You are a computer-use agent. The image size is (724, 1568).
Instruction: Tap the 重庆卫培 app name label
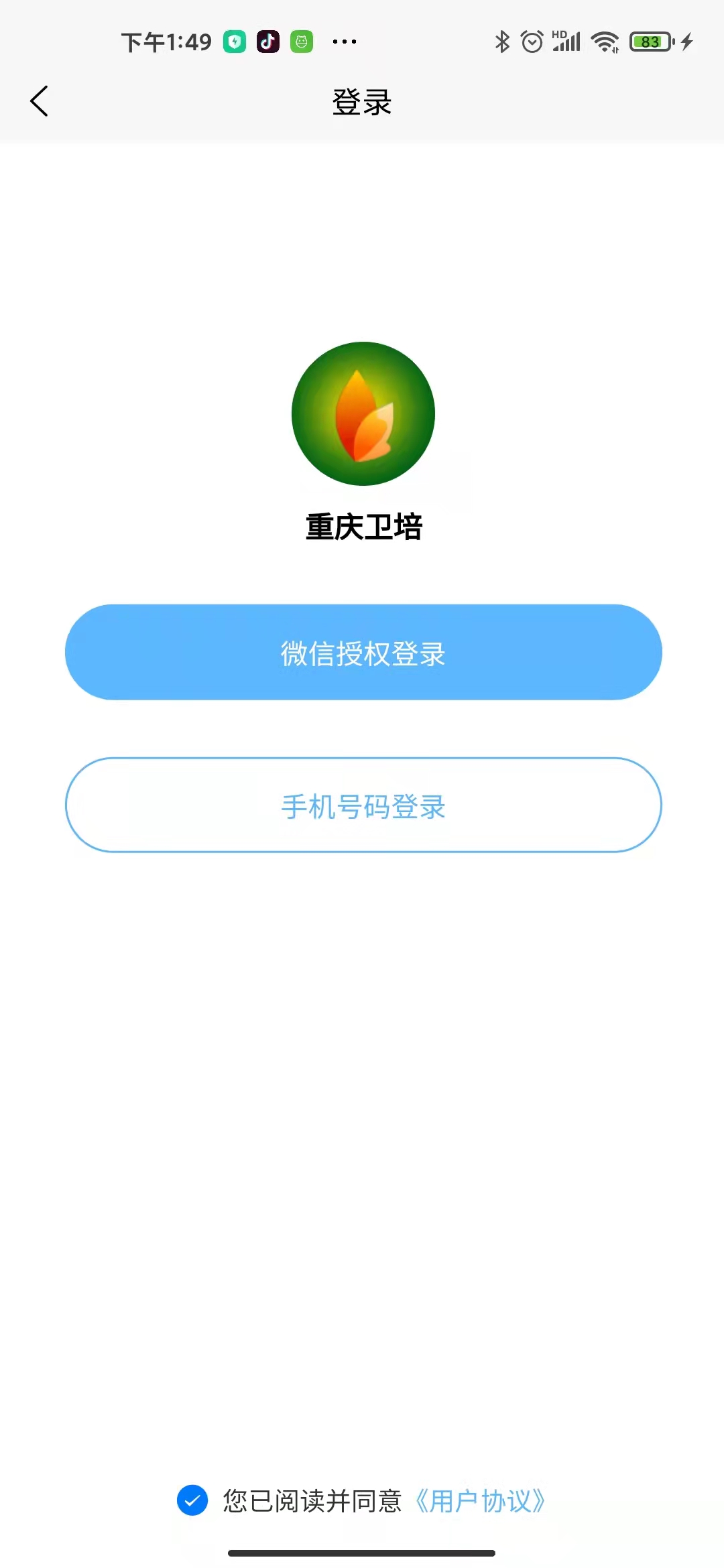click(362, 527)
